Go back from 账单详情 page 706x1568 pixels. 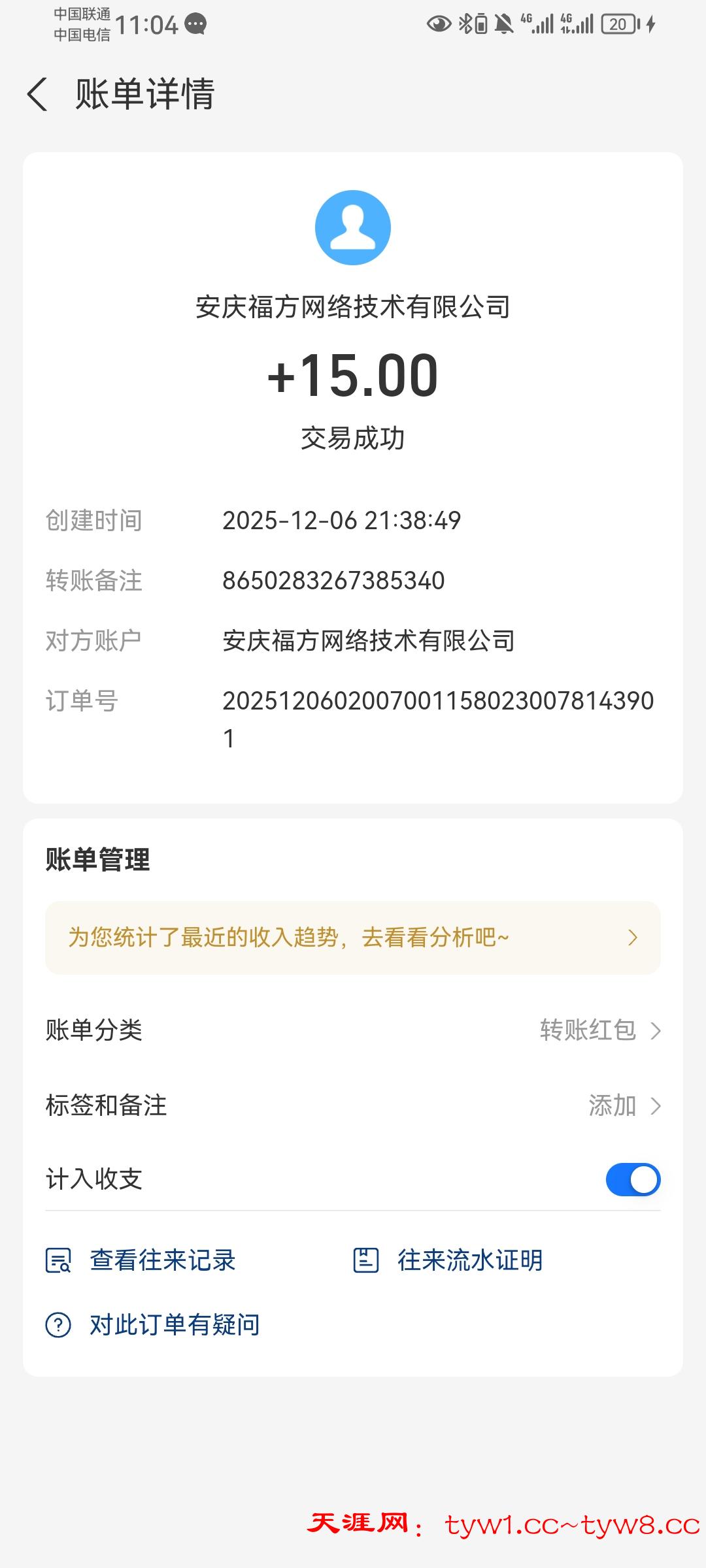38,94
